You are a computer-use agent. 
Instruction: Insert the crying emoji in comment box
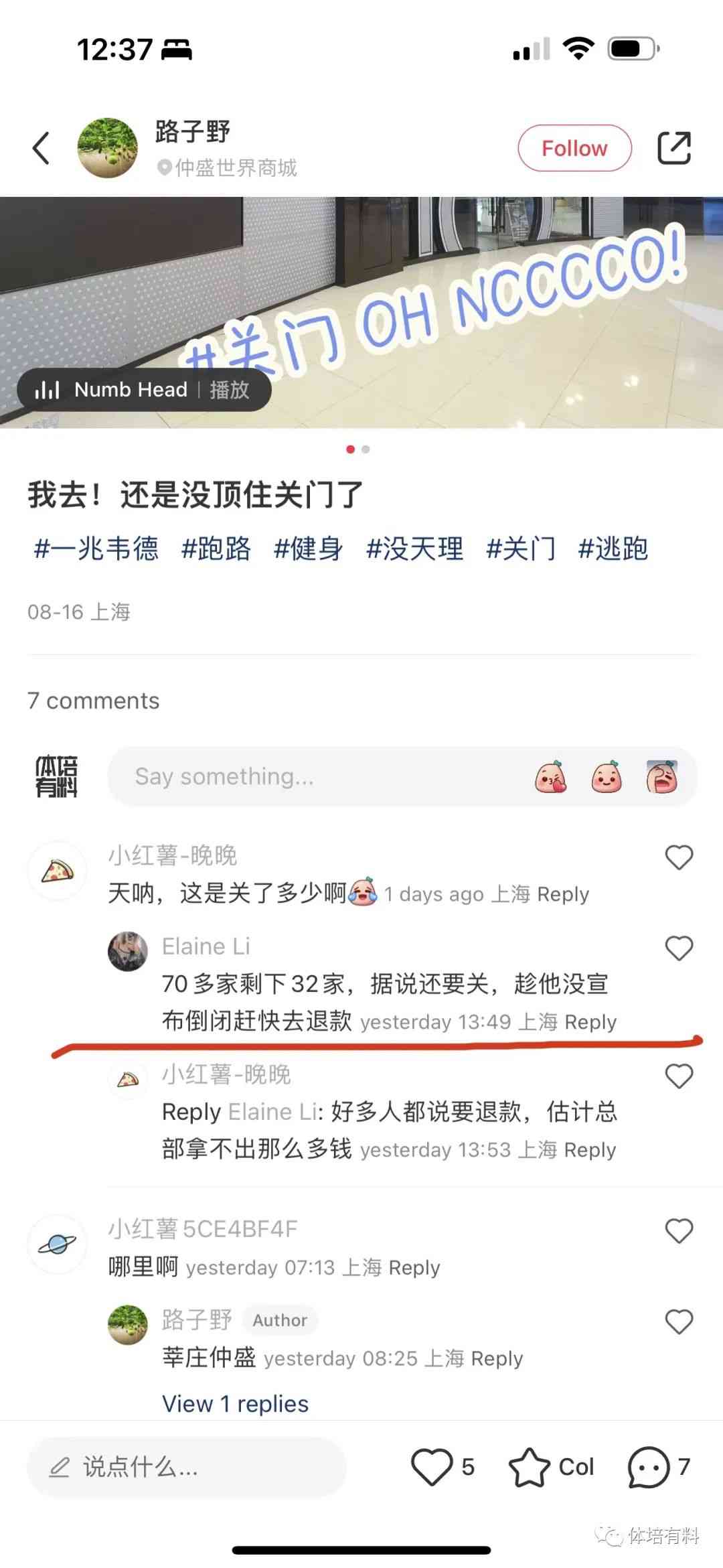click(x=661, y=777)
